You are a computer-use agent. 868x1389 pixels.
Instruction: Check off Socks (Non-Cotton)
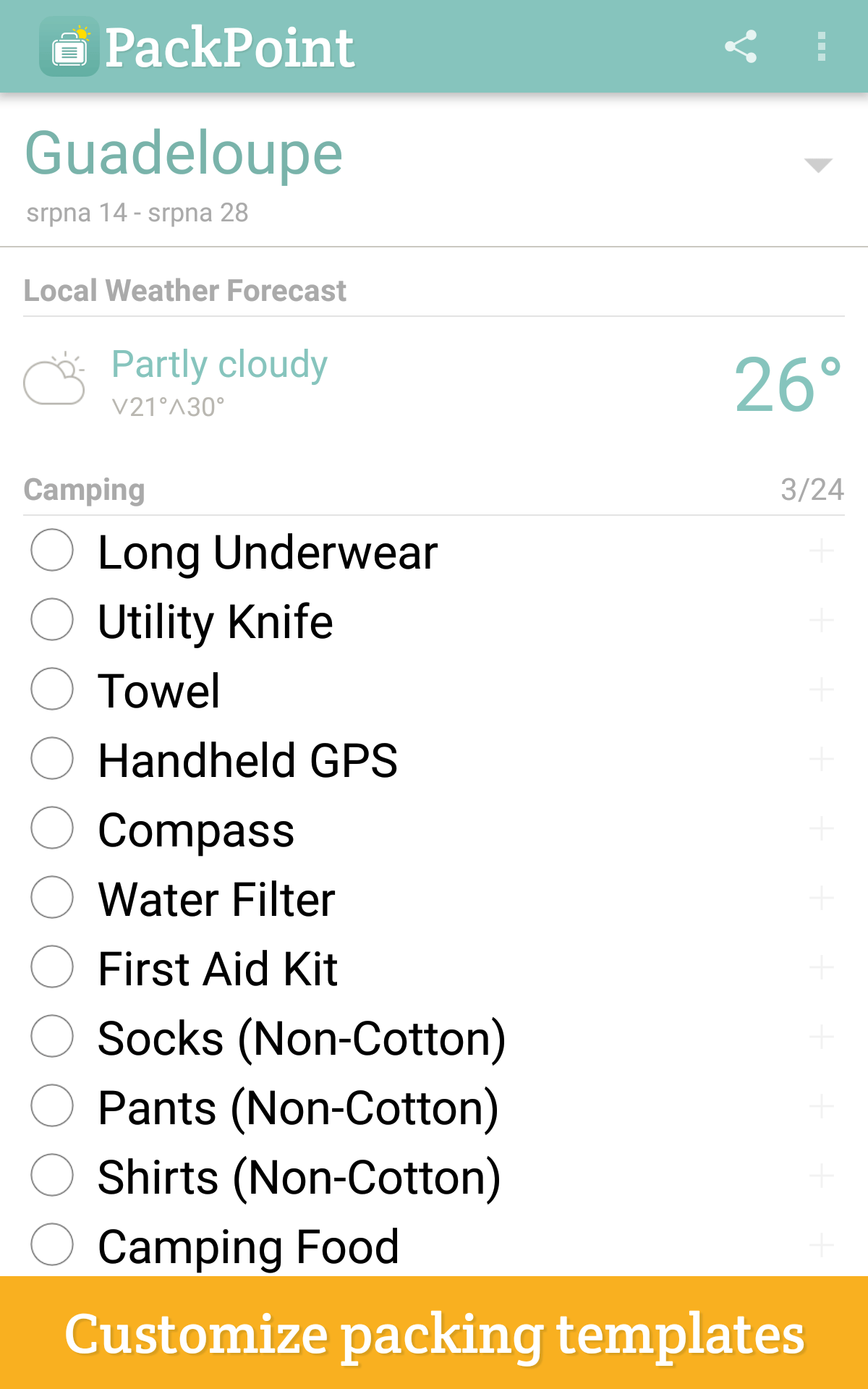click(x=52, y=1037)
